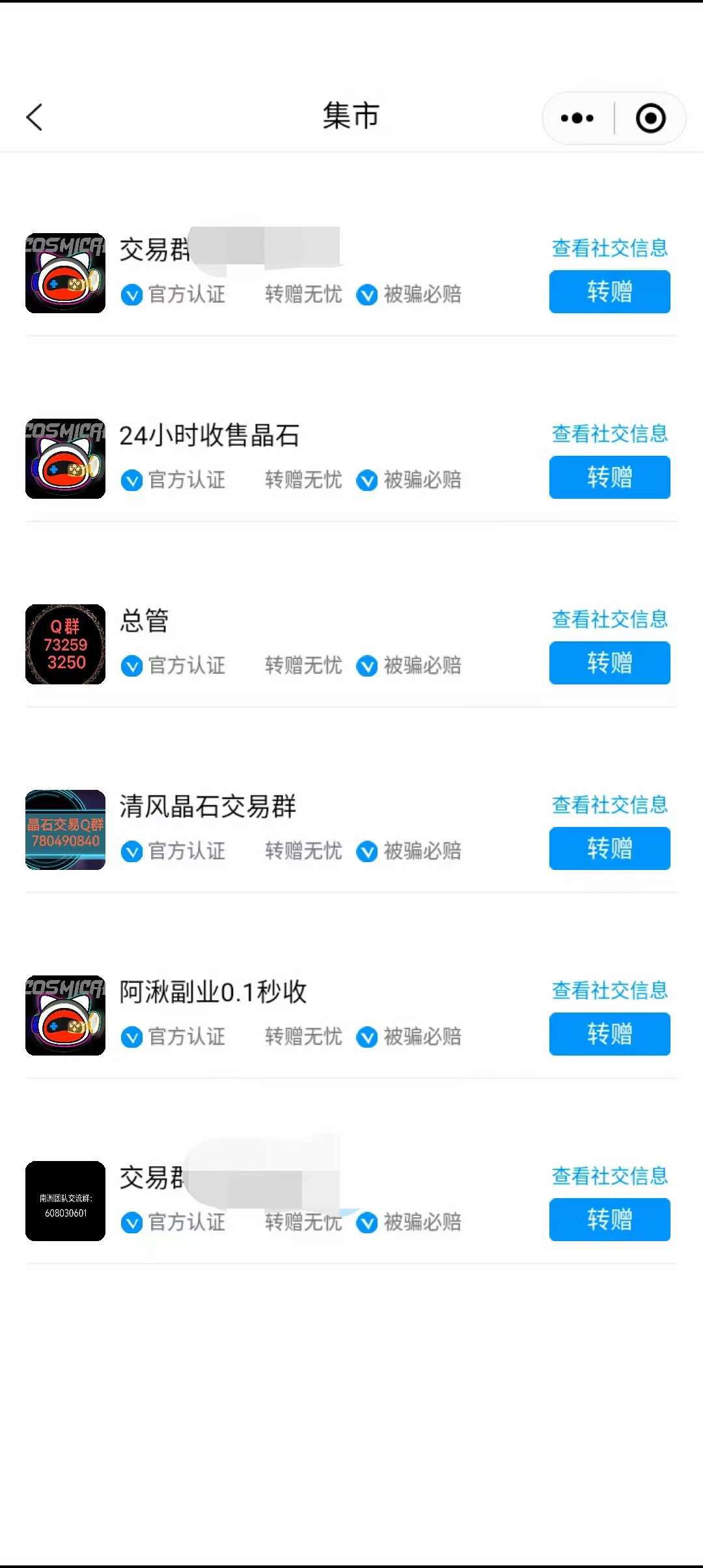Open 查看社交信息 for 阿湫副业0.1秒收
Viewport: 703px width, 1568px height.
[610, 990]
